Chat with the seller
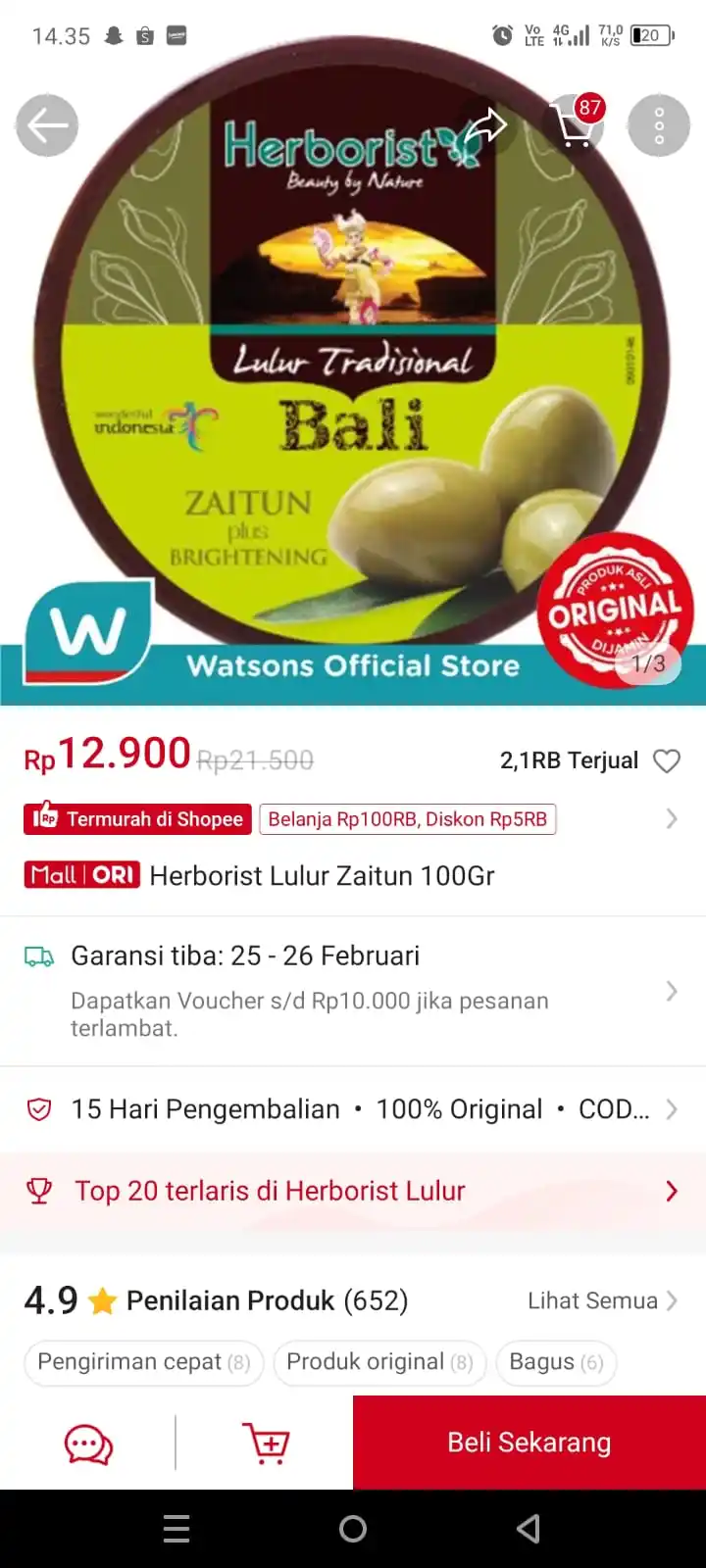This screenshot has width=706, height=1568. click(x=88, y=1444)
